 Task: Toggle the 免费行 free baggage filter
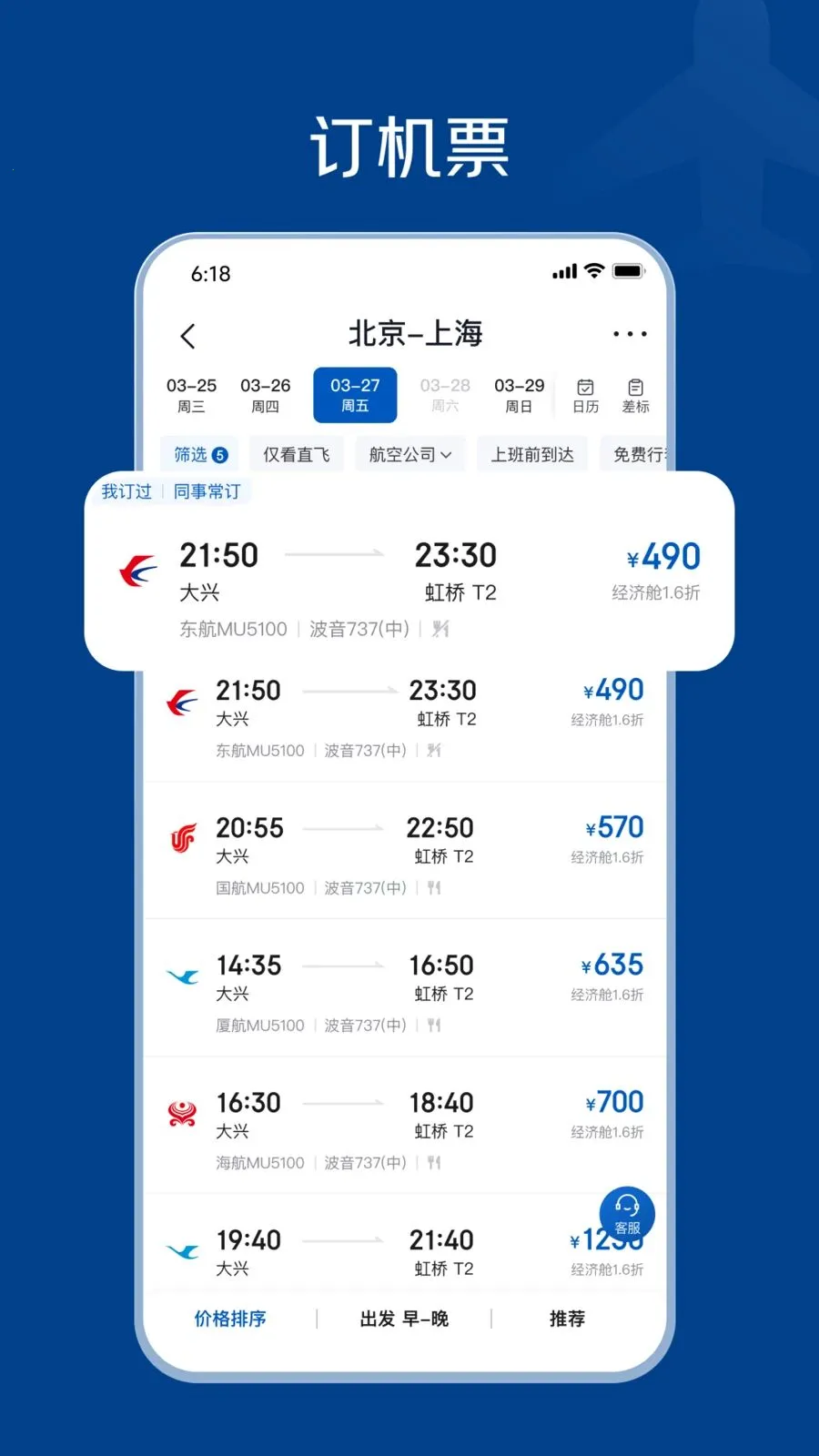click(637, 453)
